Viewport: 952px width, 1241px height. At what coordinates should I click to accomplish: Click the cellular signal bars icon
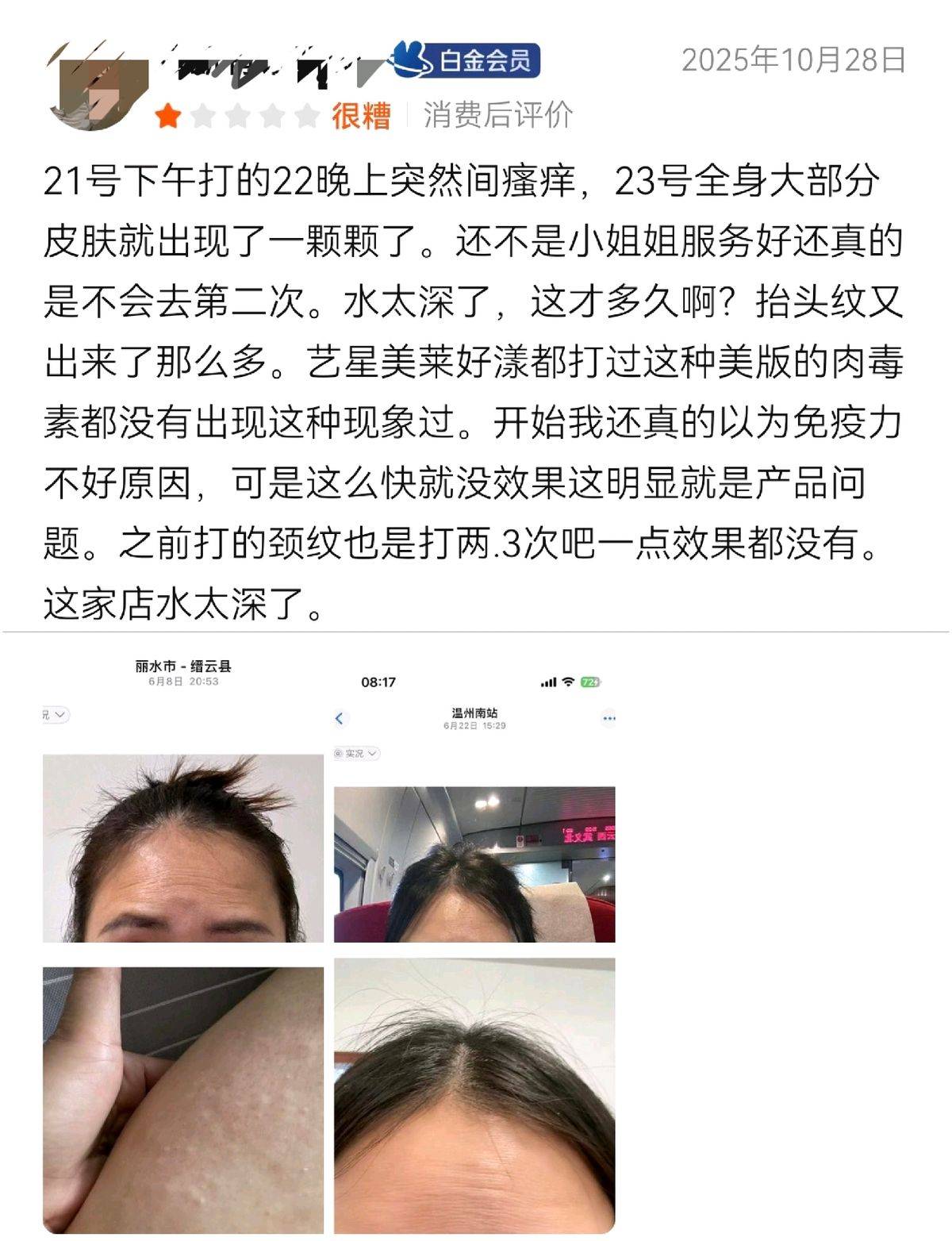pos(549,682)
